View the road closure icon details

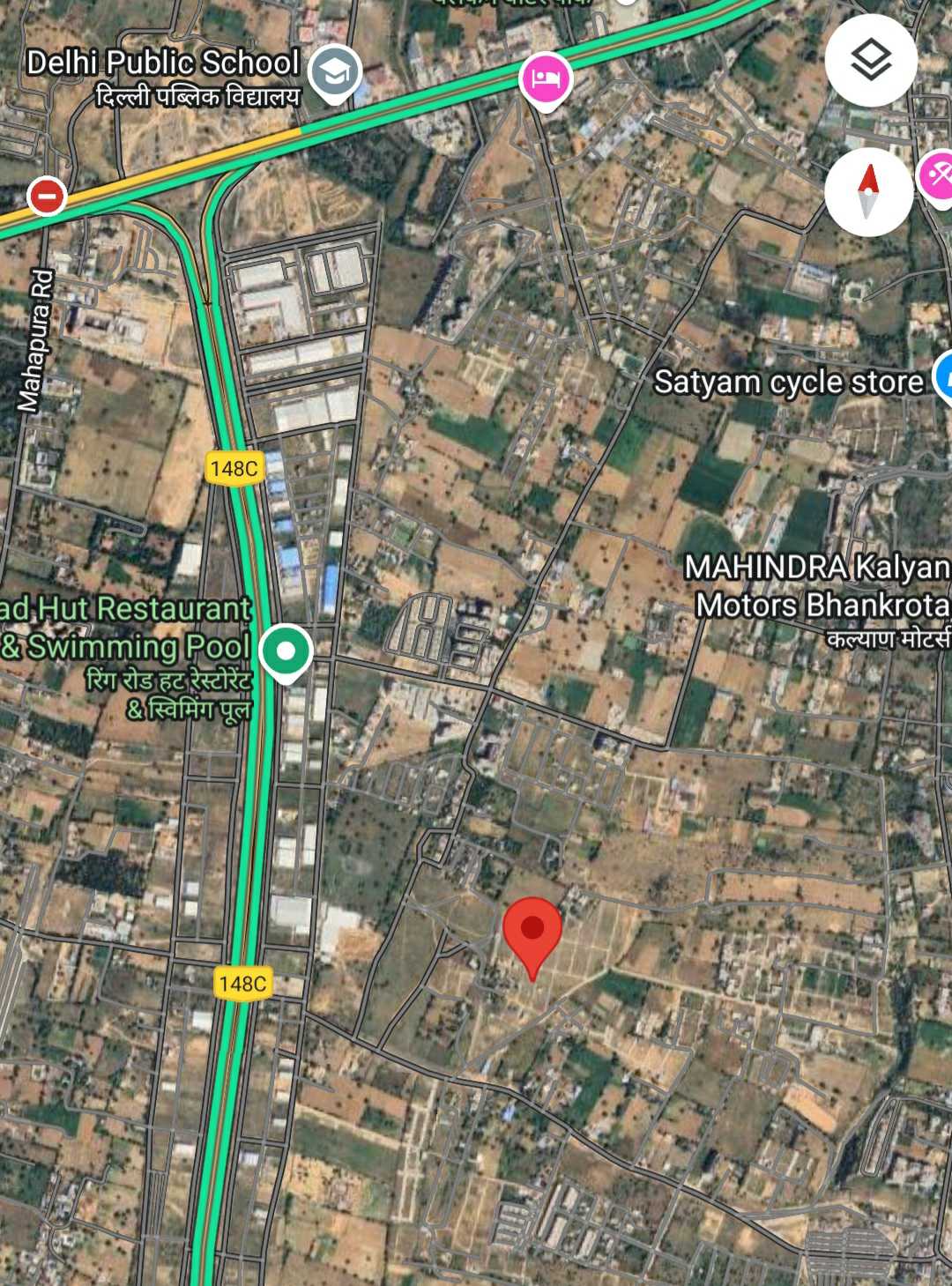(47, 195)
